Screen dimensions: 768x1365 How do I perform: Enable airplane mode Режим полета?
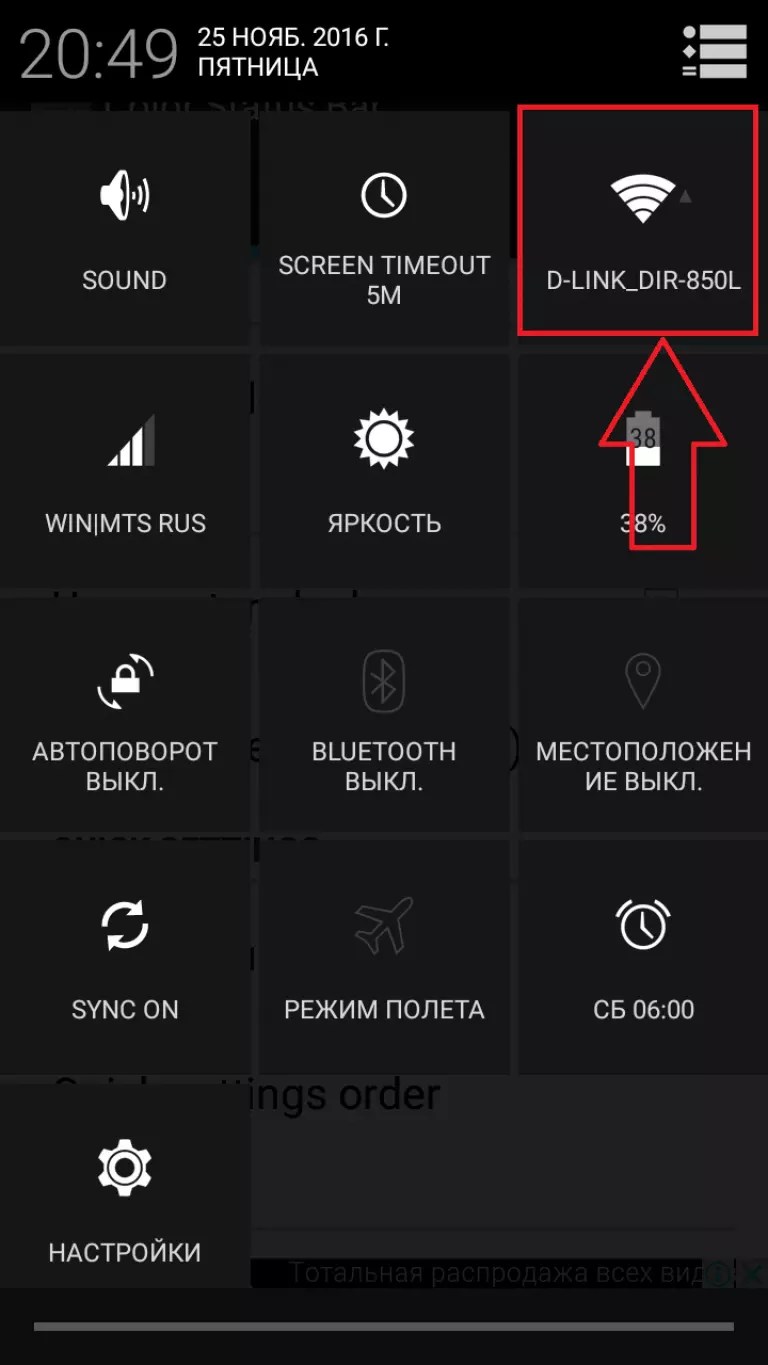coord(384,957)
